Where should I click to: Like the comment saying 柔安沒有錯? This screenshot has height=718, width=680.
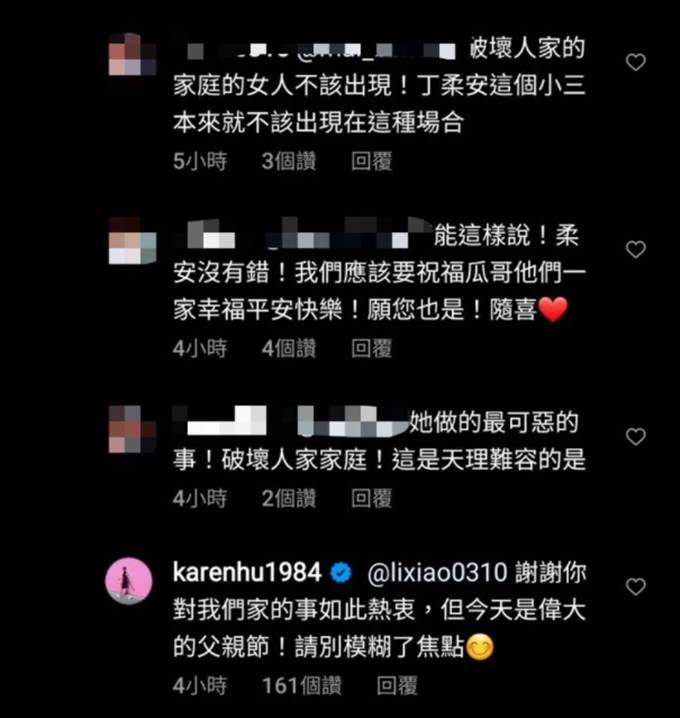(x=635, y=249)
